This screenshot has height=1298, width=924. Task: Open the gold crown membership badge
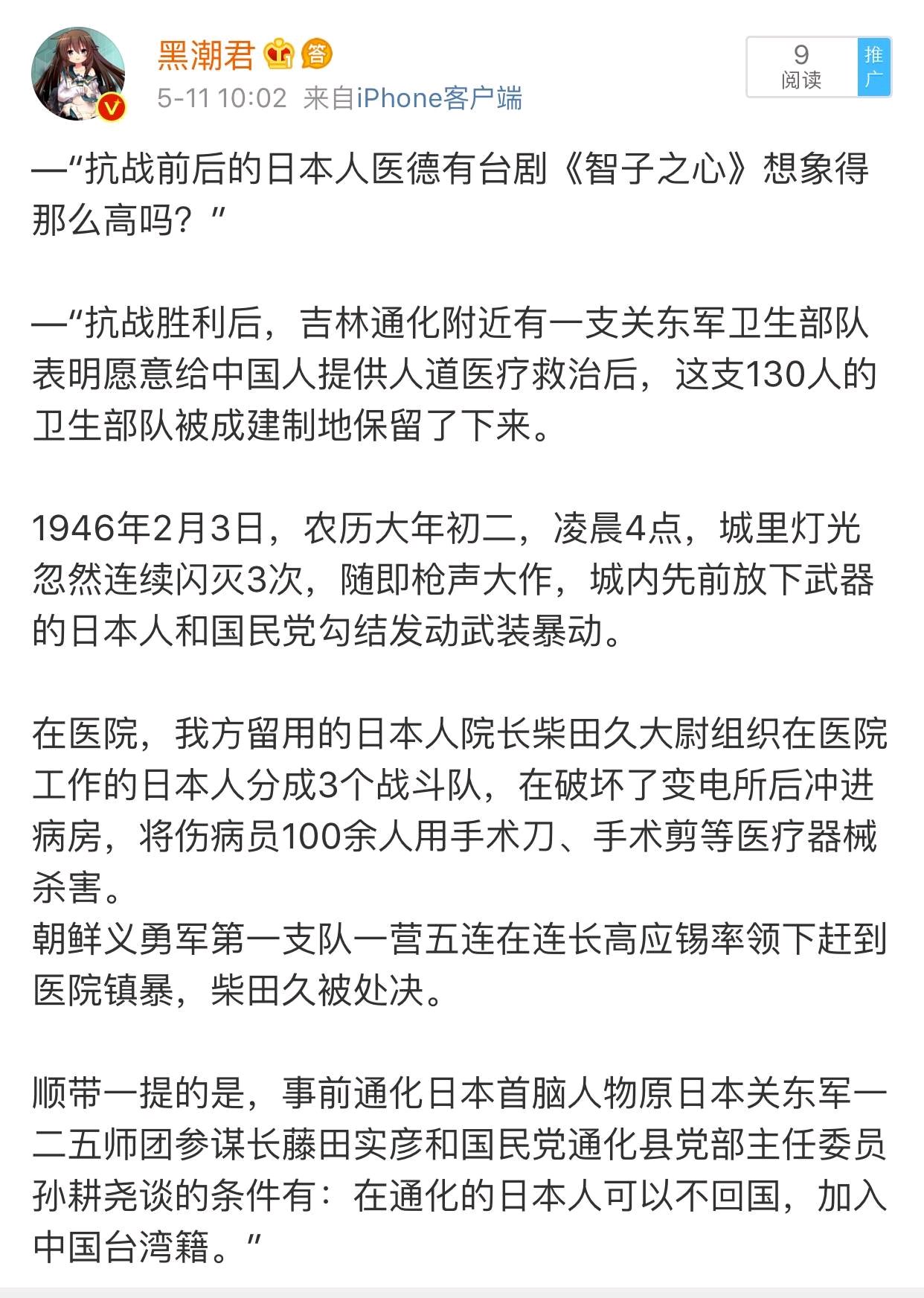[279, 54]
